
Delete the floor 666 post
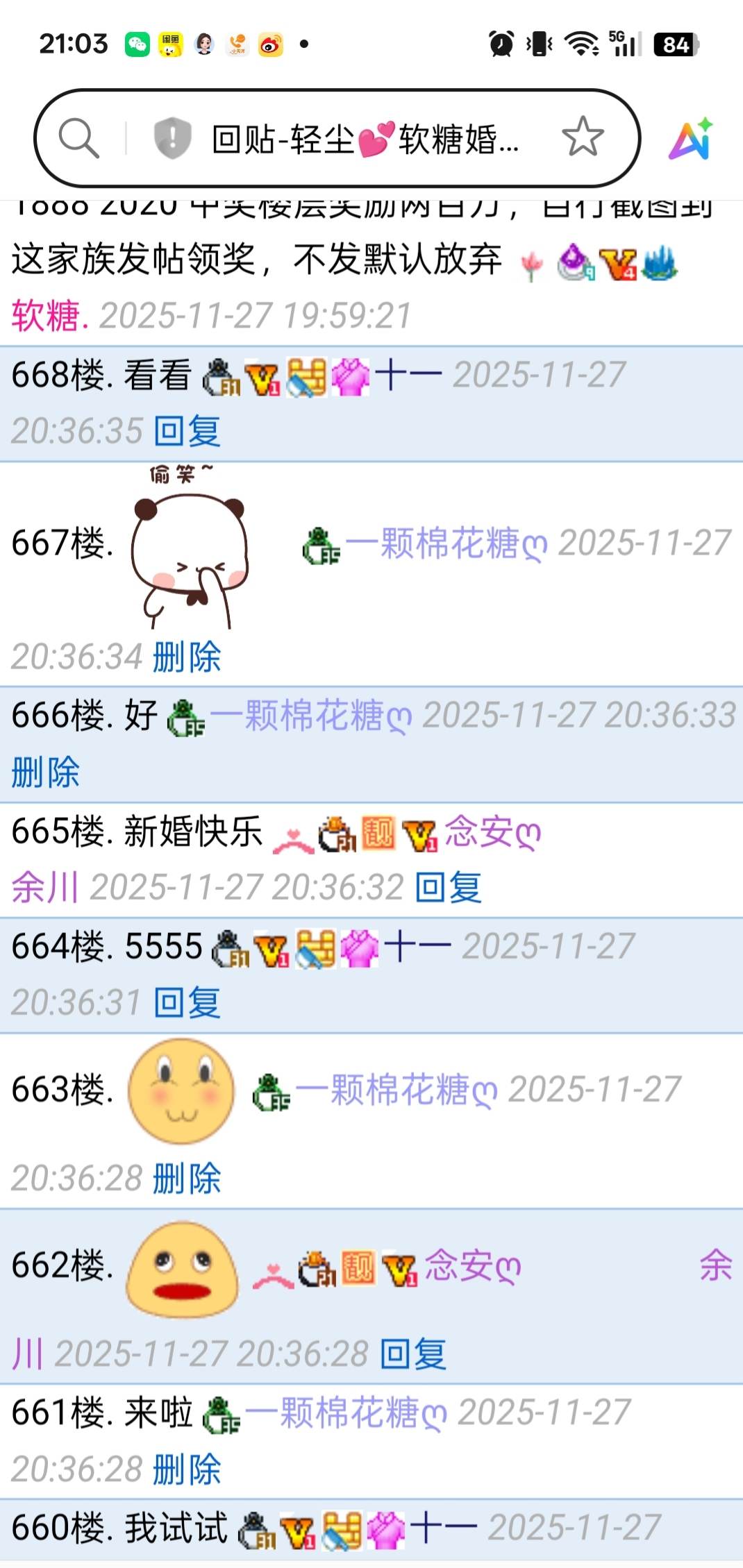[46, 772]
